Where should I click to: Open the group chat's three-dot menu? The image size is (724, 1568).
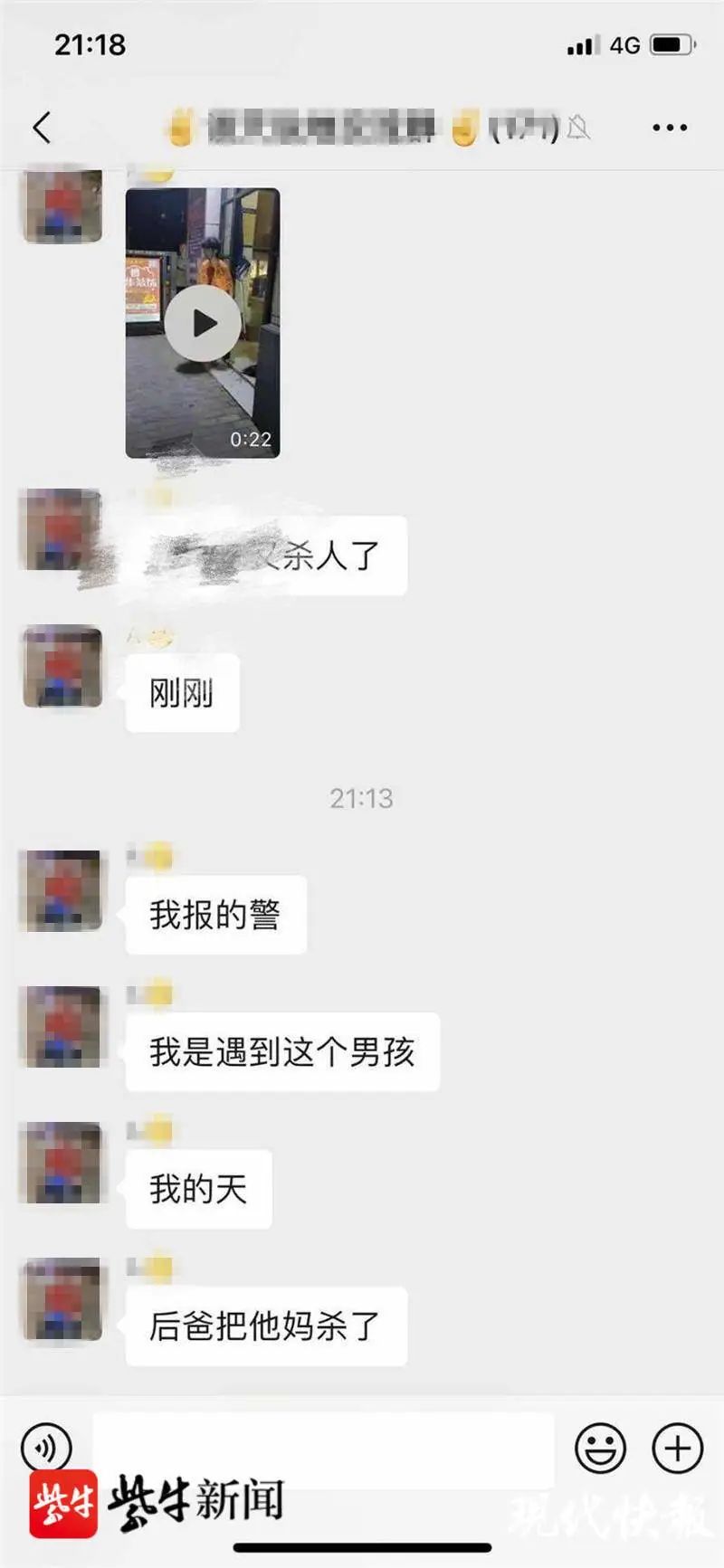(x=670, y=128)
